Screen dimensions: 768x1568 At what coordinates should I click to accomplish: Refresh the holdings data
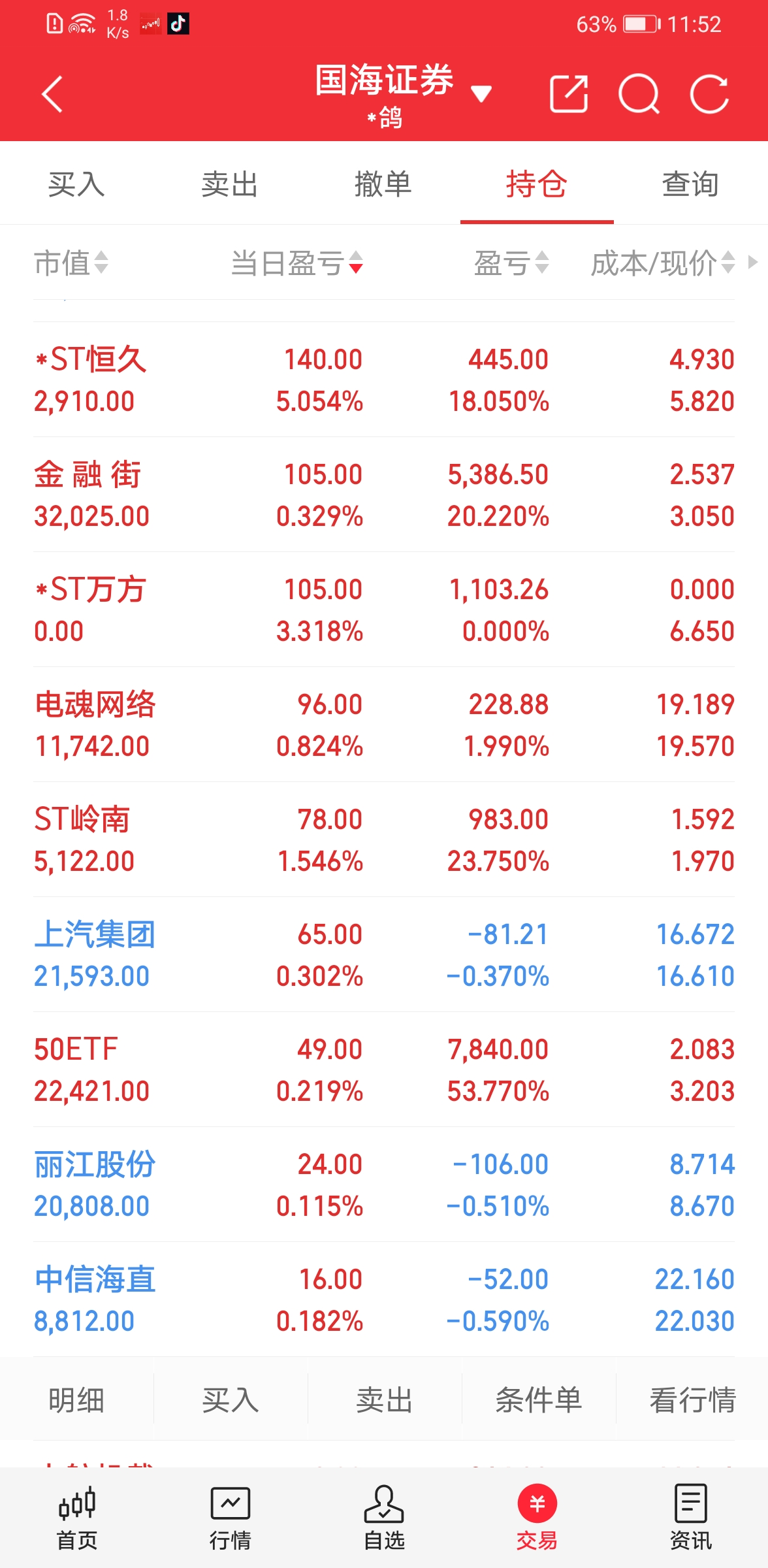tap(709, 94)
